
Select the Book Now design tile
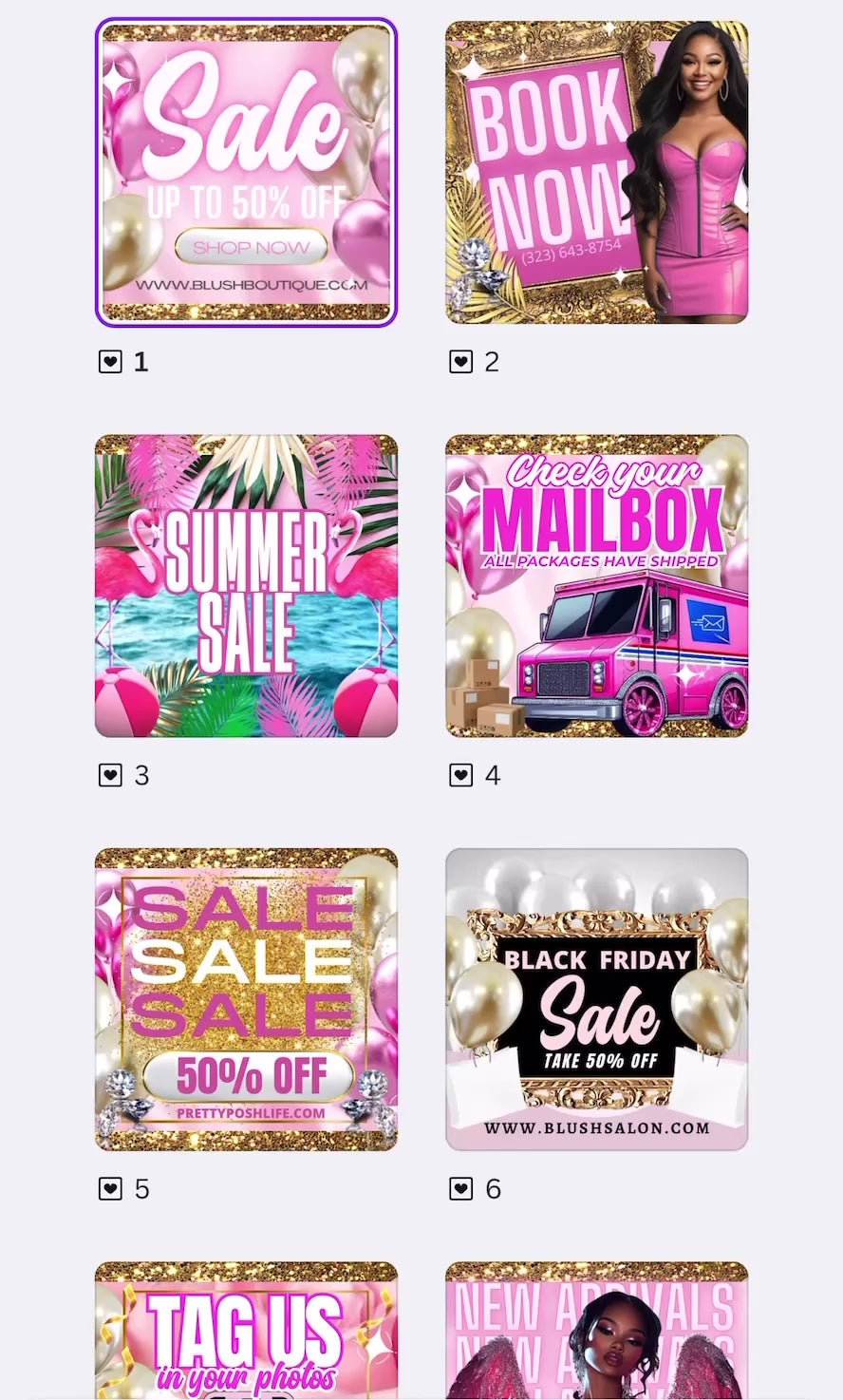[x=596, y=172]
